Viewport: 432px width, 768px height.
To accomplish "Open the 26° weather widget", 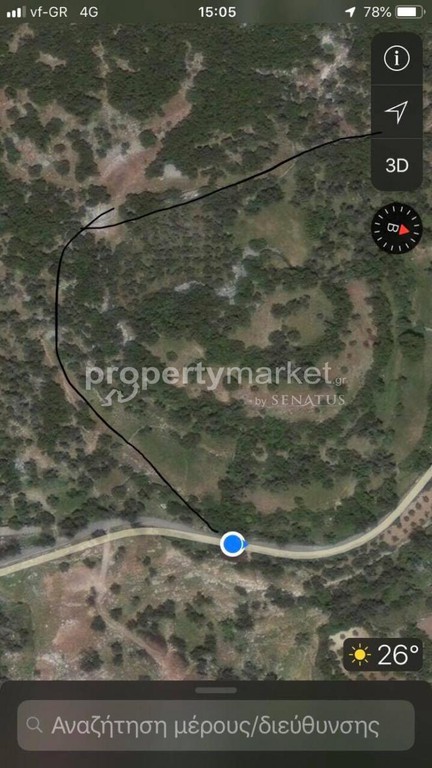I will coord(383,654).
